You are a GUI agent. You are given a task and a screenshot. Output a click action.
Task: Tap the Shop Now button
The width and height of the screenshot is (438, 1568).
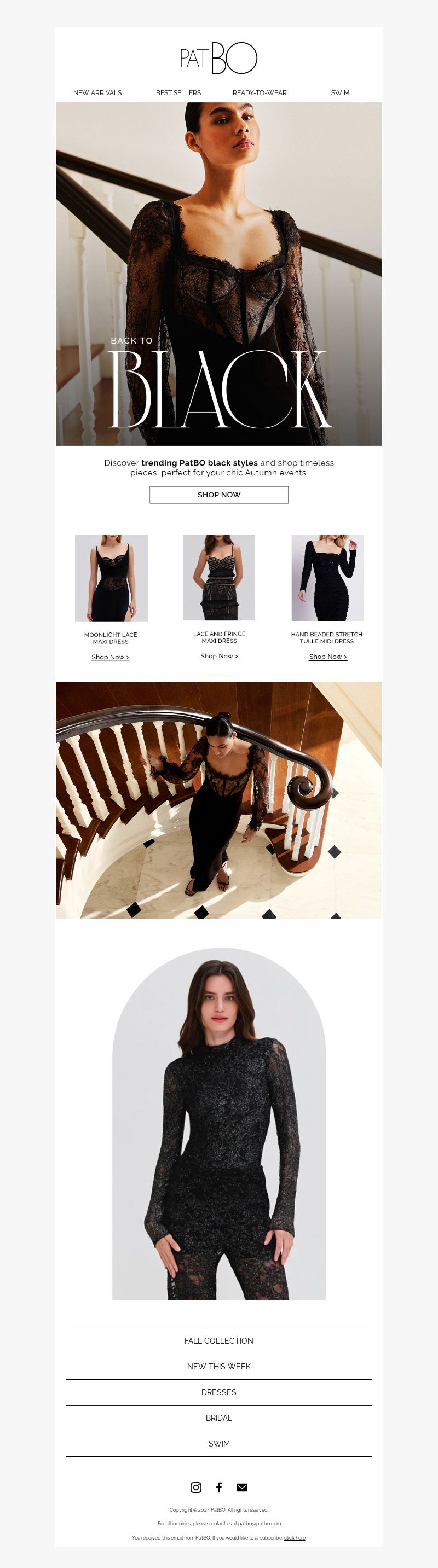click(218, 495)
